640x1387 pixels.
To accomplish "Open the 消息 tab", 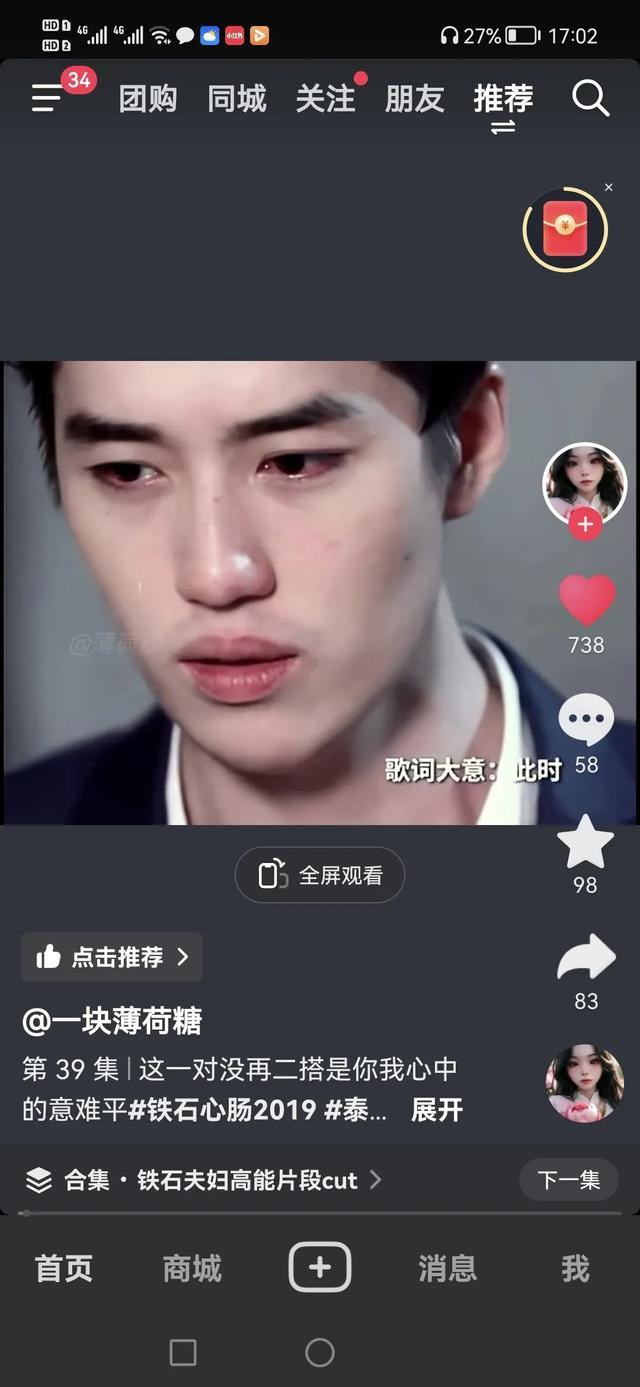I will point(447,1268).
